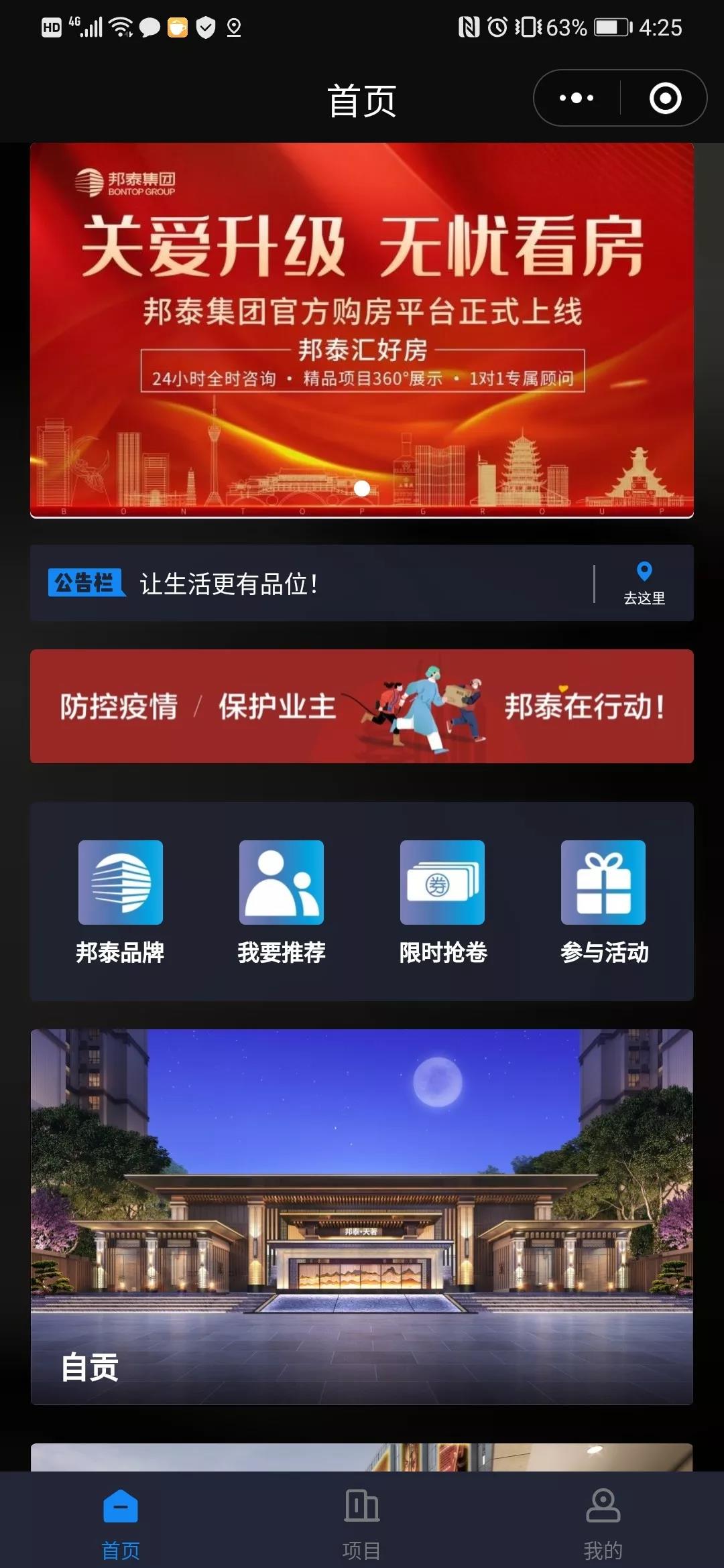Open the 防控疫情 保护业主 banner
This screenshot has width=724, height=1568.
(x=362, y=706)
